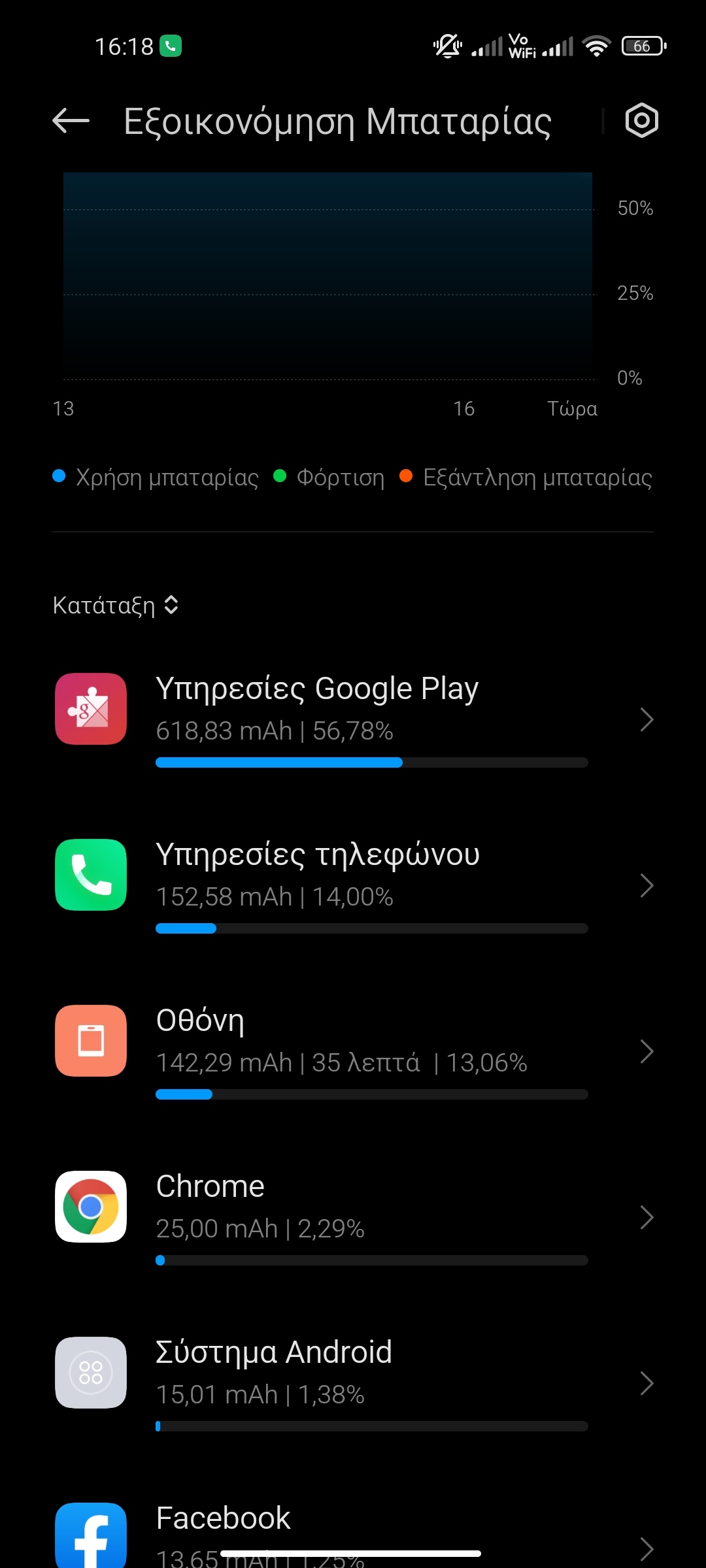Go back using the arrow icon
706x1568 pixels.
pos(71,121)
